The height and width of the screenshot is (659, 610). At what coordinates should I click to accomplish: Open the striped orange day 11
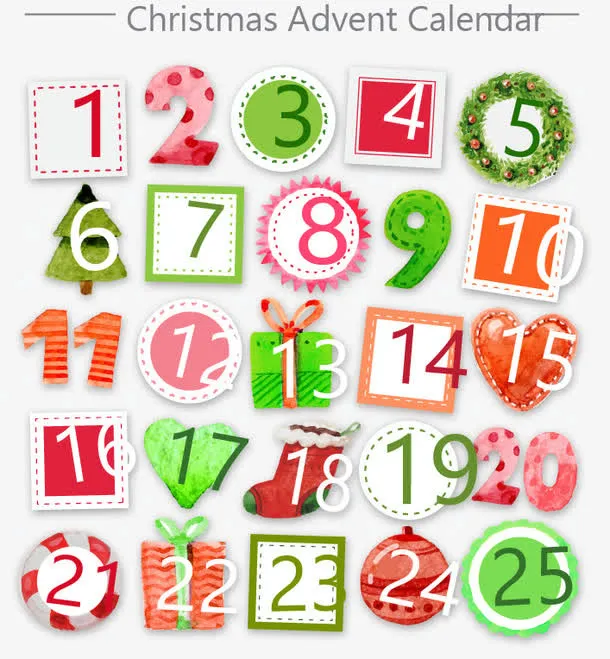71,347
